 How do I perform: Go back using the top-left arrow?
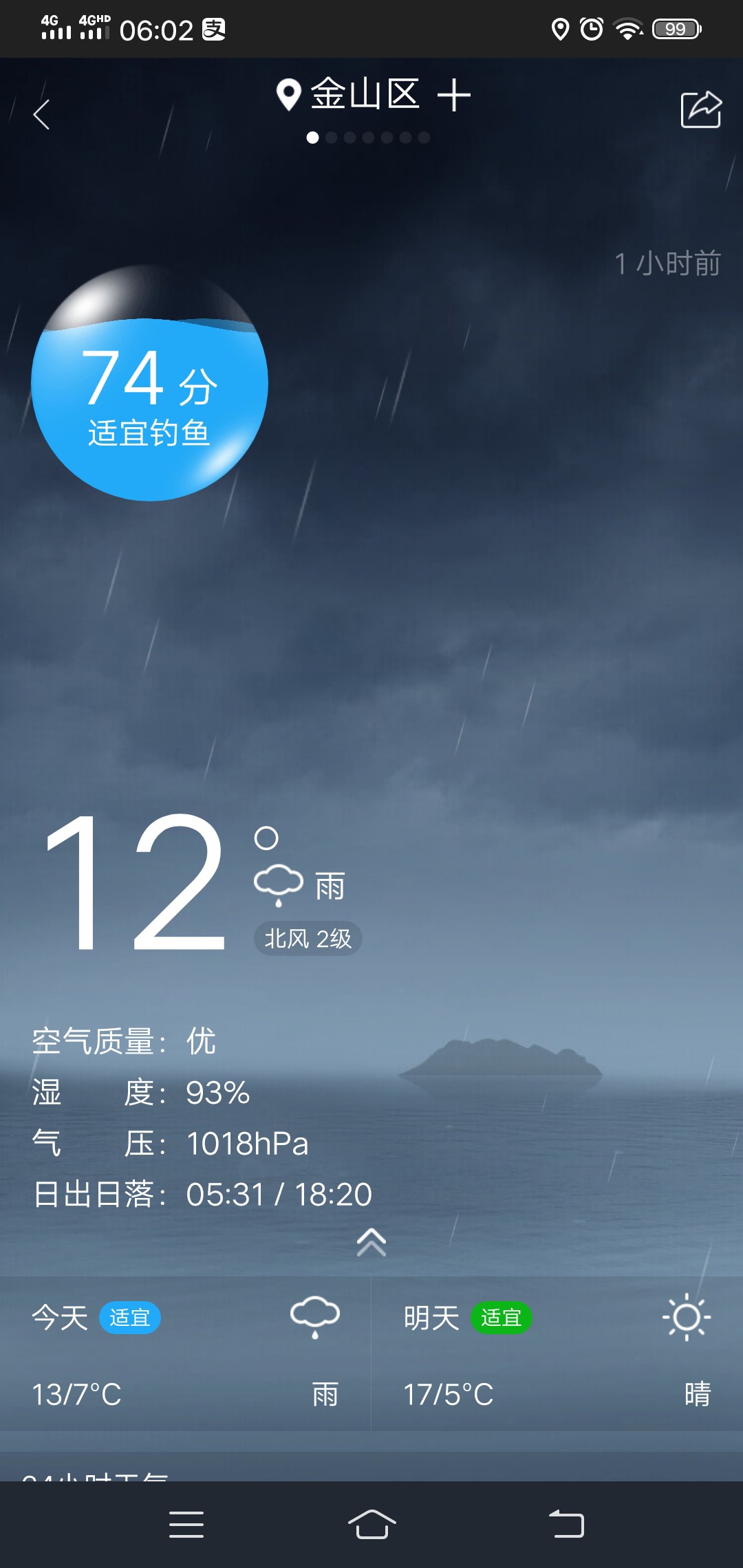41,114
